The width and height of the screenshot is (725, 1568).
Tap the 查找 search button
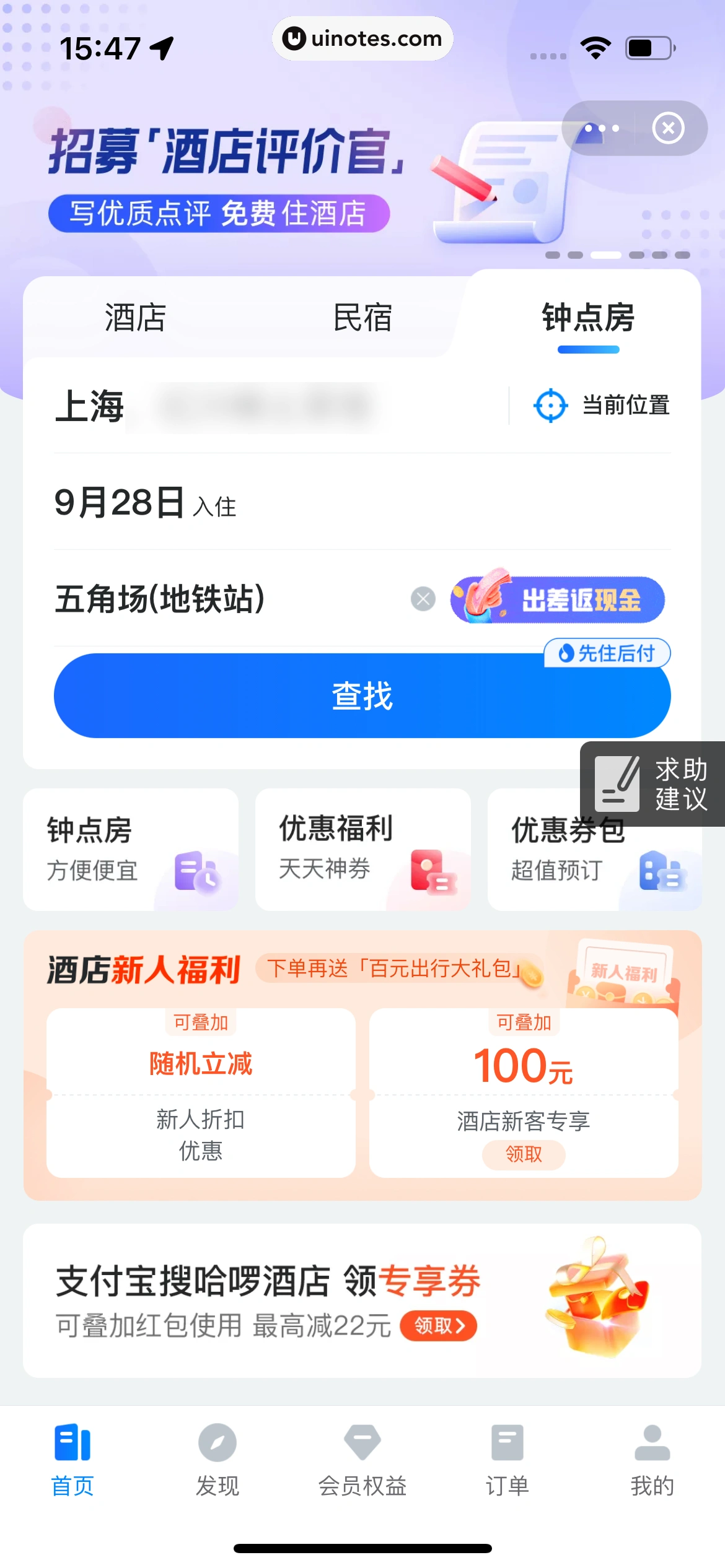[362, 696]
